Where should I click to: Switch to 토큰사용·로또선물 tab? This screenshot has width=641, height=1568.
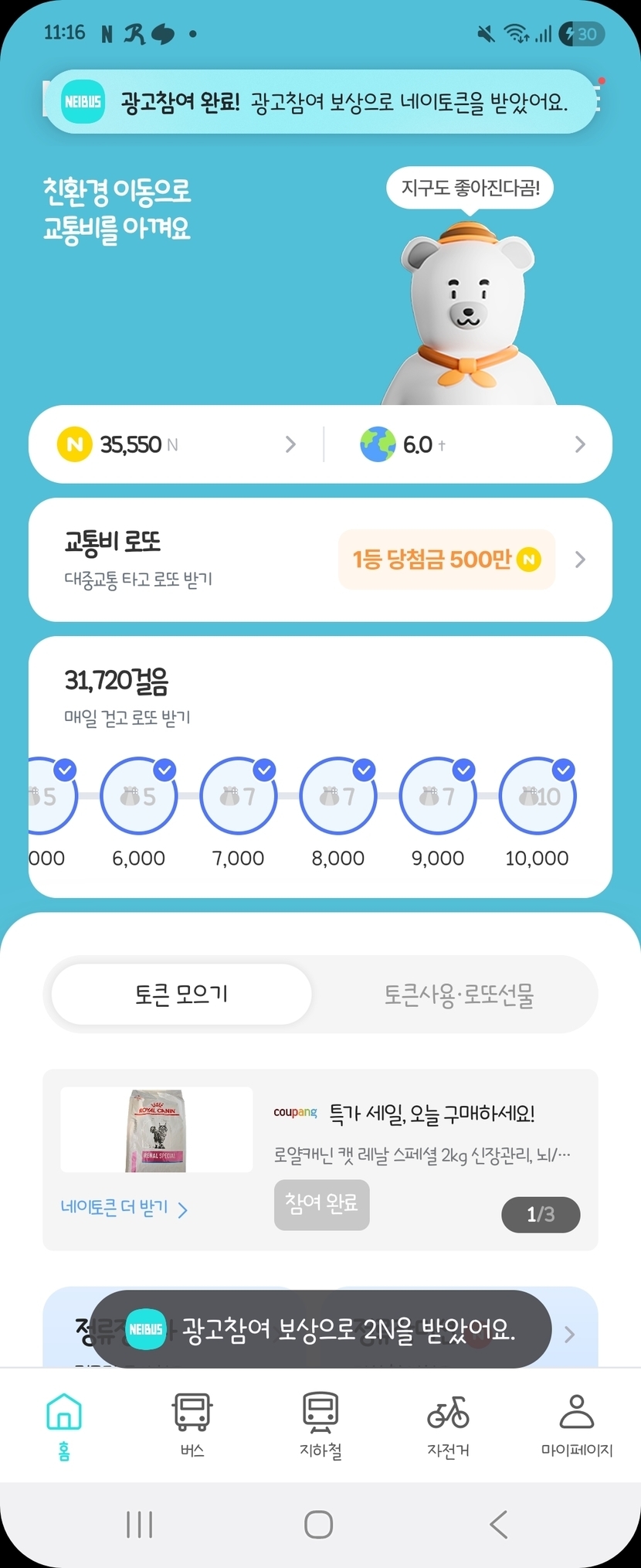(x=459, y=995)
